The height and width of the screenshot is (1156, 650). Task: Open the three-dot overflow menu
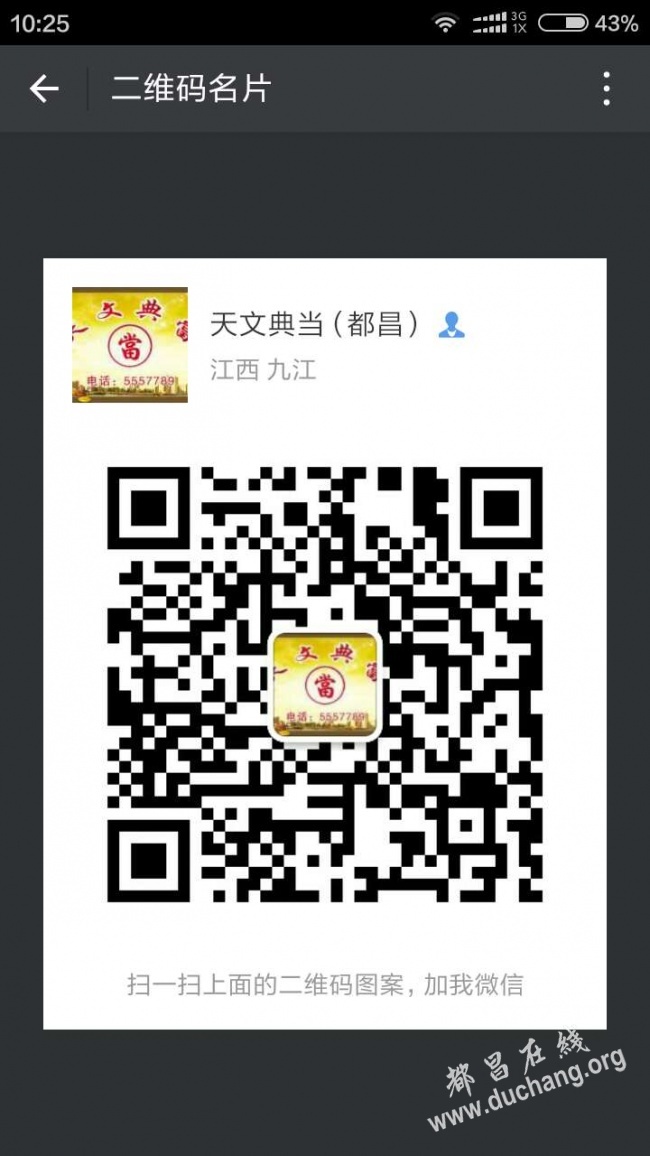pos(606,89)
